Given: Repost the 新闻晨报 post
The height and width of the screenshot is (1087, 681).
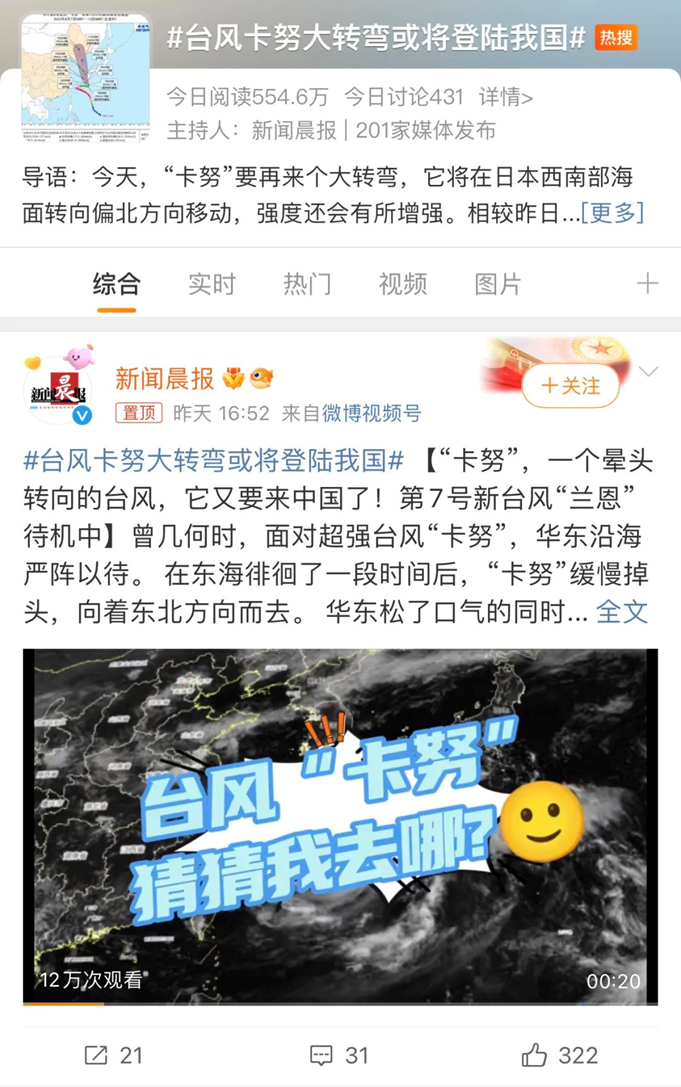Looking at the screenshot, I should 113,1055.
